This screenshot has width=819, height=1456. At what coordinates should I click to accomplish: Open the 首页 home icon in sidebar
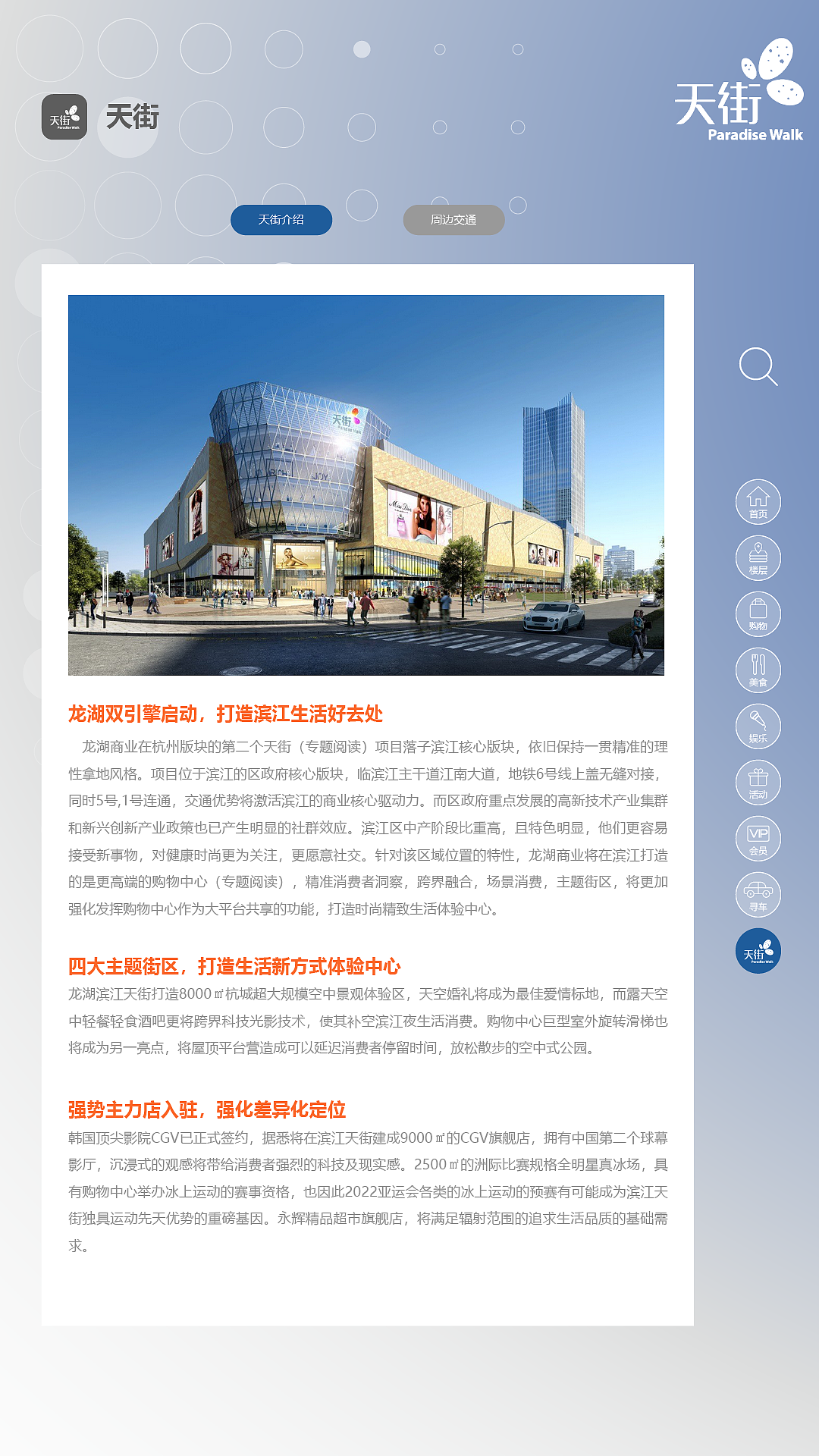757,501
